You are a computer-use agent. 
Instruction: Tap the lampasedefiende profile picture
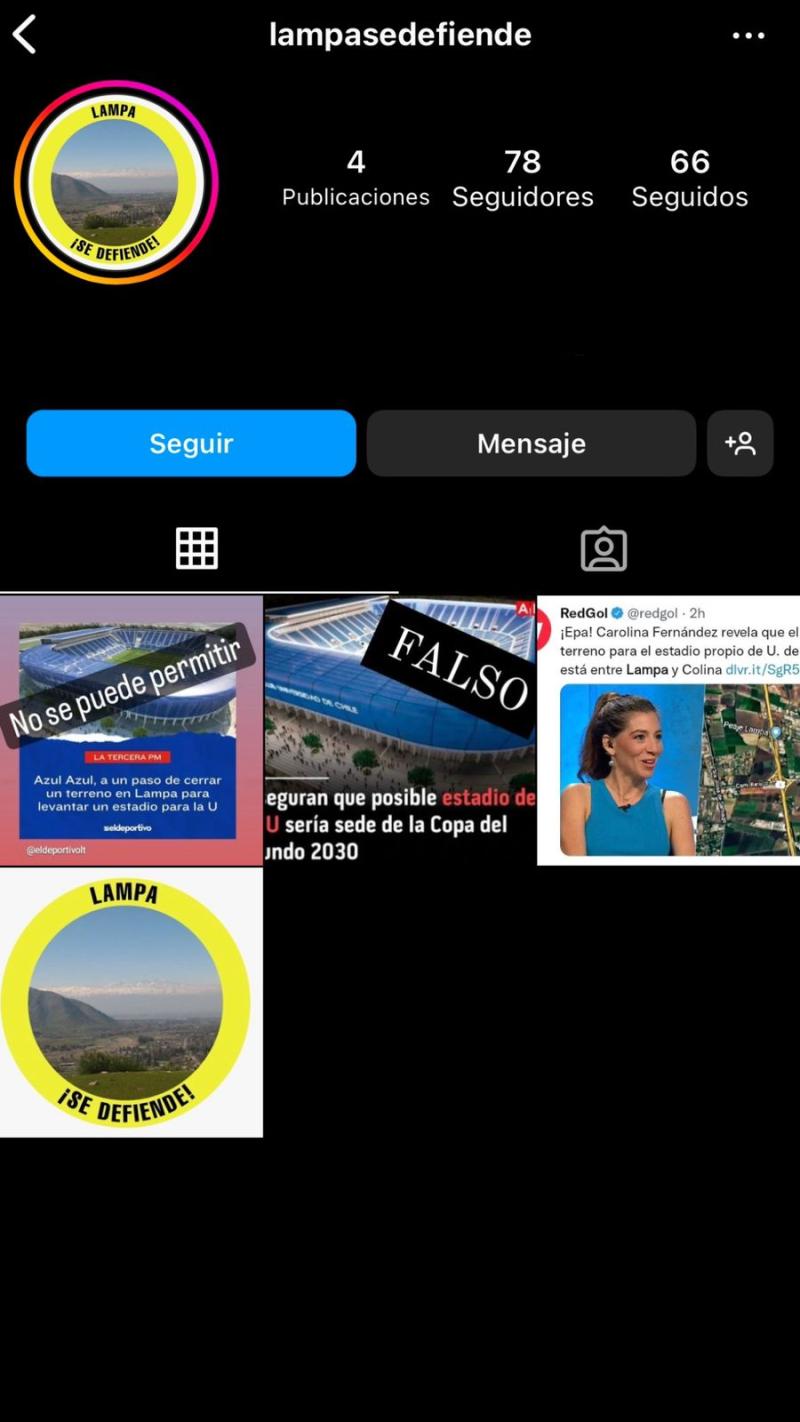(x=115, y=182)
